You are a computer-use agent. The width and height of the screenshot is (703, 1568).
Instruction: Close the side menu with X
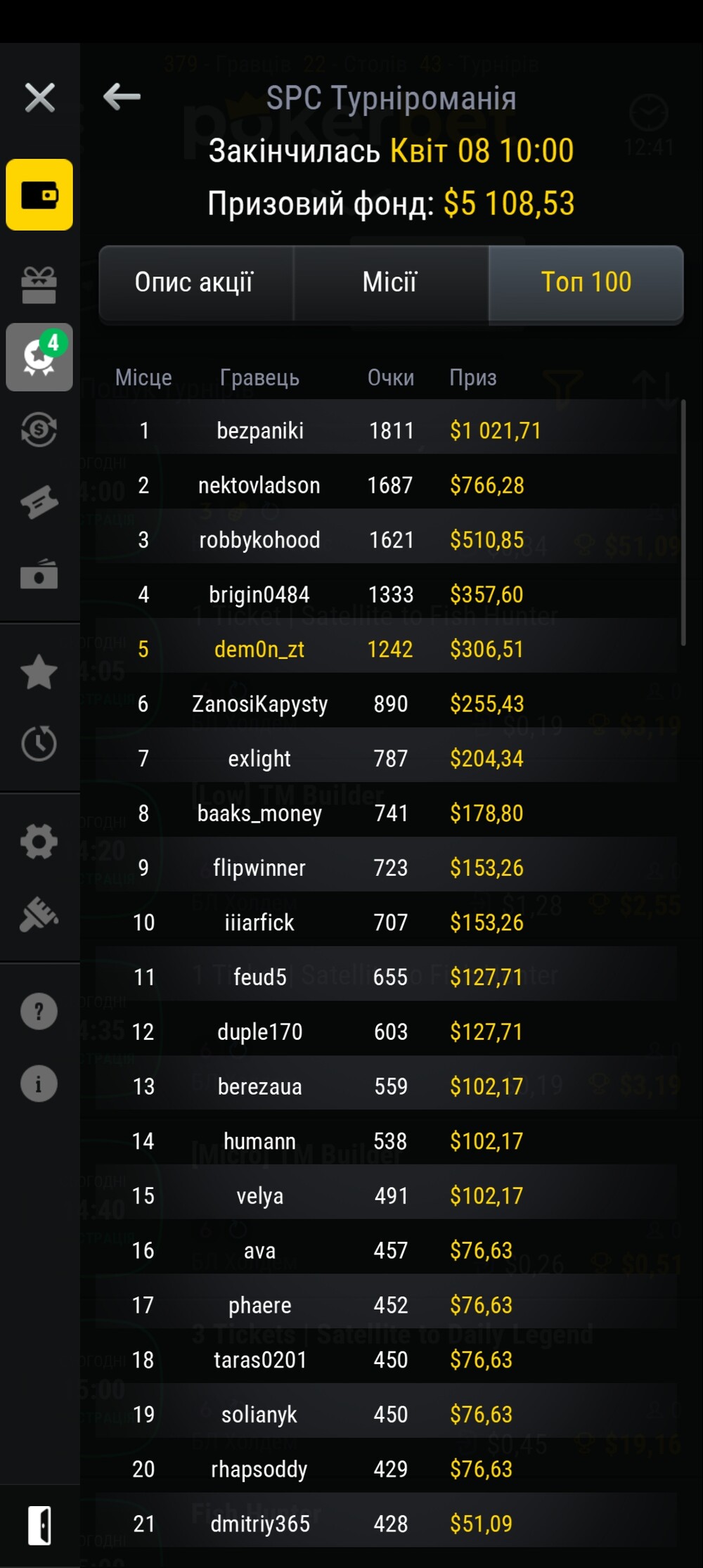(39, 97)
